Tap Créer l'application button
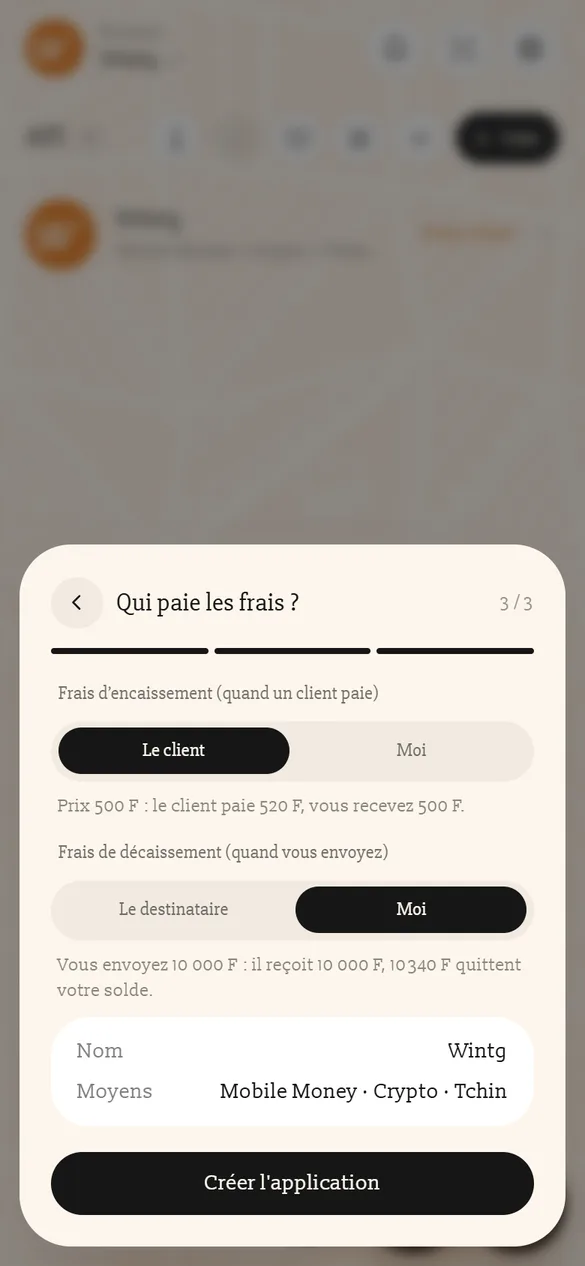The height and width of the screenshot is (1266, 585). coord(292,1183)
